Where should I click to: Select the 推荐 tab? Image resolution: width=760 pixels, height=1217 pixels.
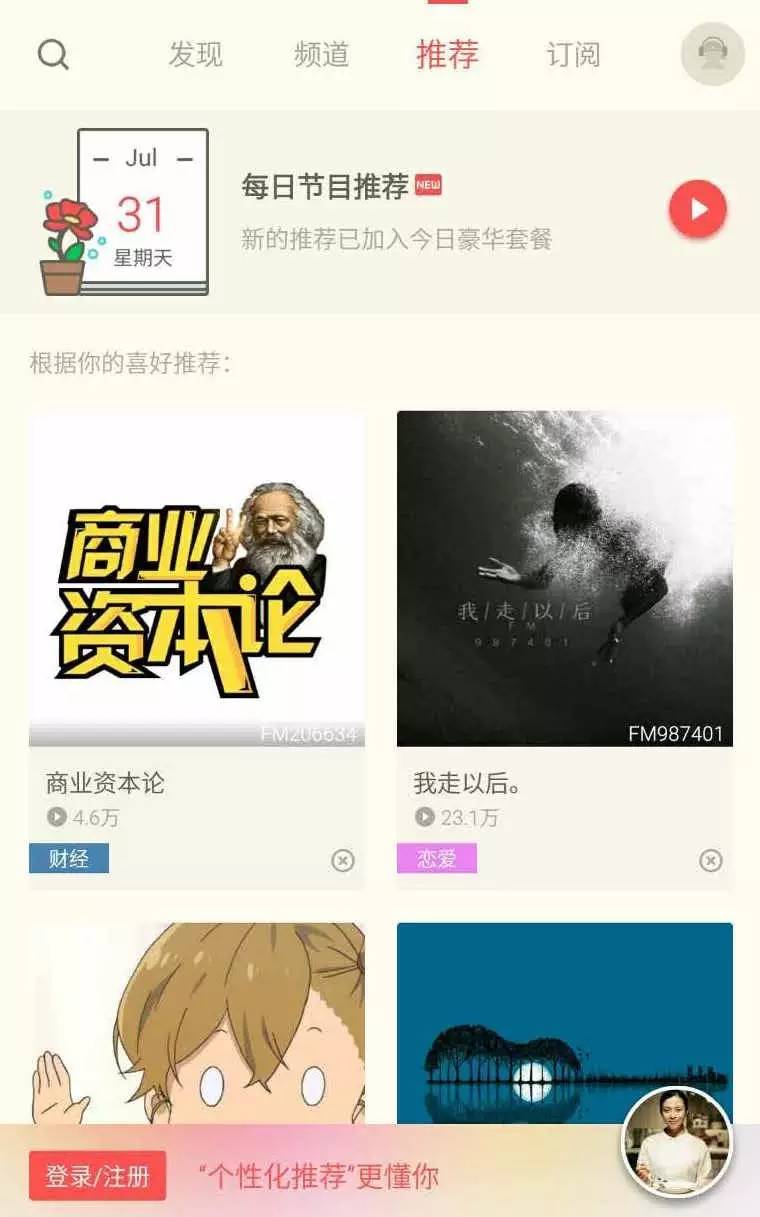point(447,54)
